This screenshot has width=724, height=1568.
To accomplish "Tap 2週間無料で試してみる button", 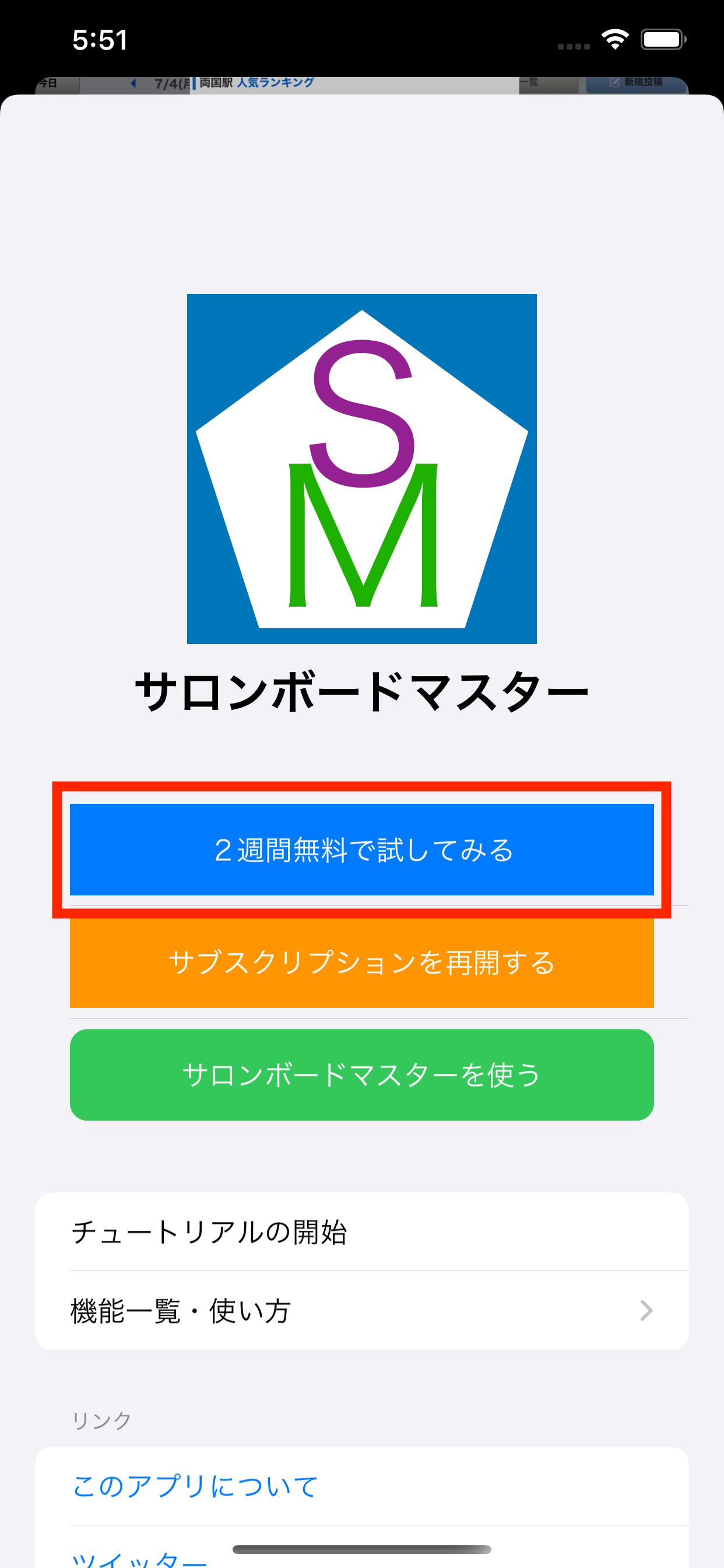I will click(x=361, y=849).
